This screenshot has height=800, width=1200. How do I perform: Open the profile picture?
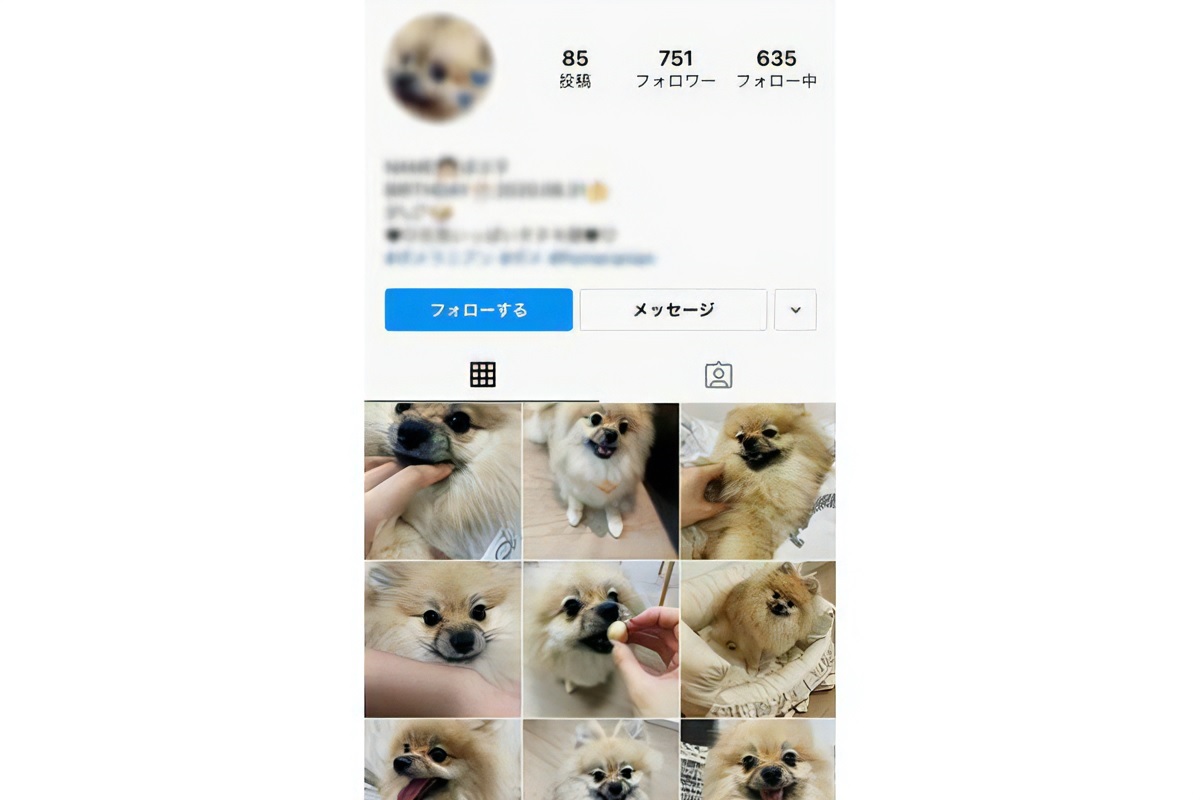pos(439,68)
